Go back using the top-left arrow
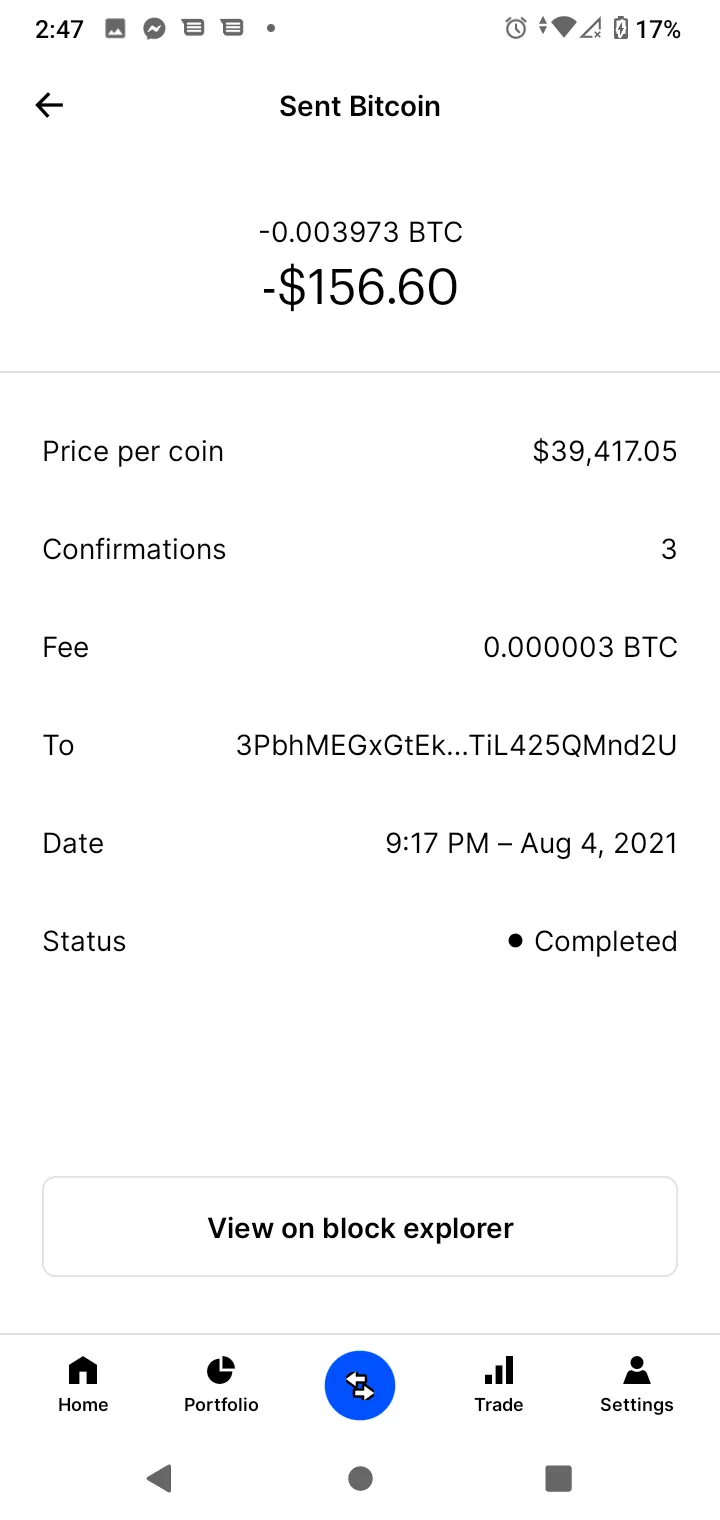 coord(49,105)
